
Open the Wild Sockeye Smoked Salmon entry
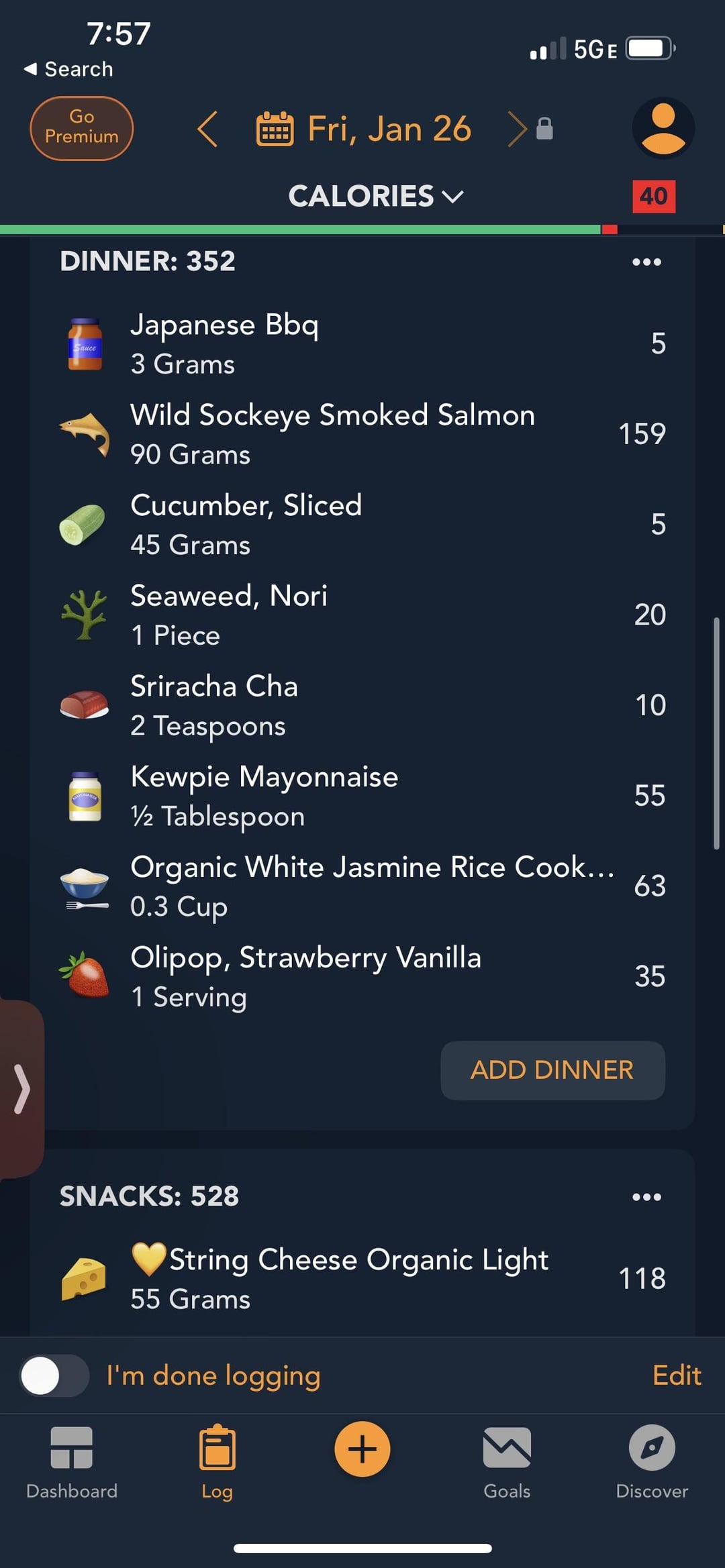362,434
